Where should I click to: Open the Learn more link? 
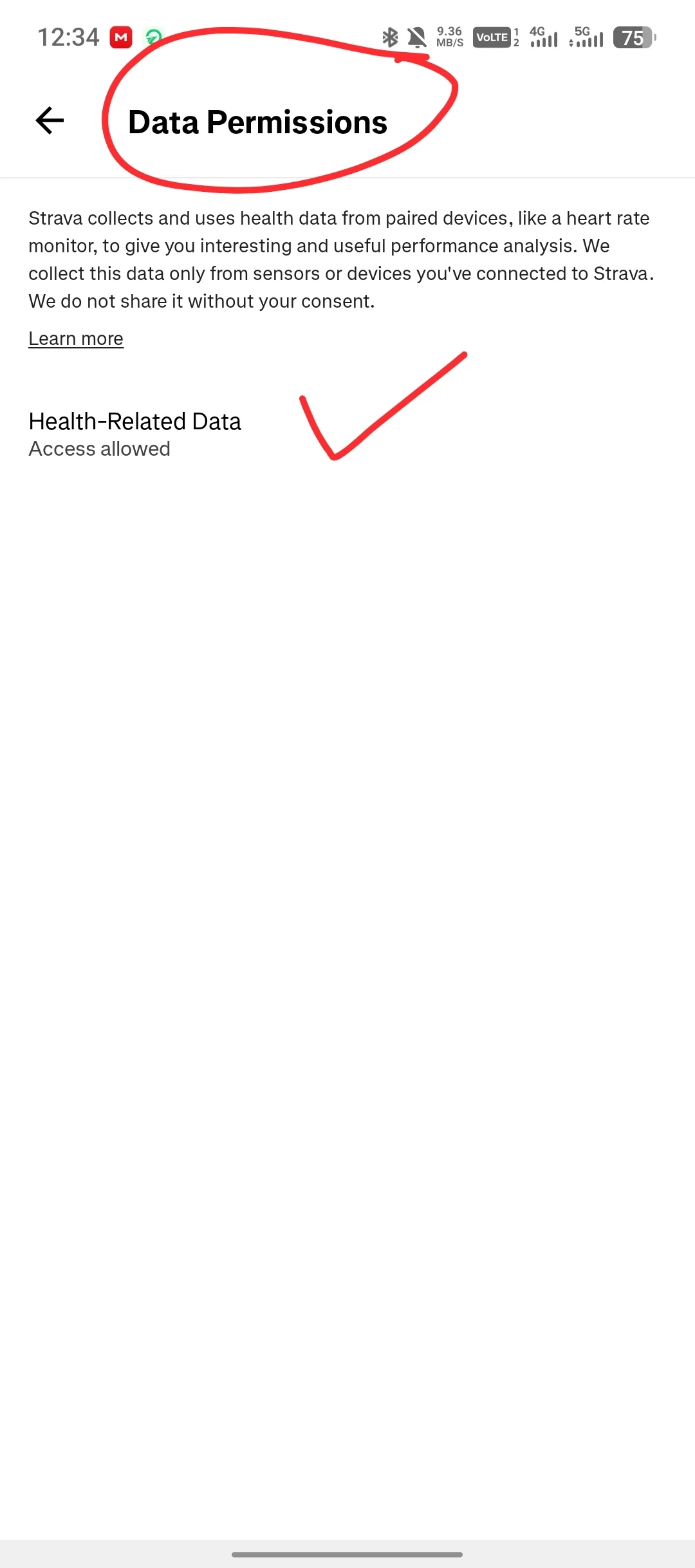click(76, 339)
